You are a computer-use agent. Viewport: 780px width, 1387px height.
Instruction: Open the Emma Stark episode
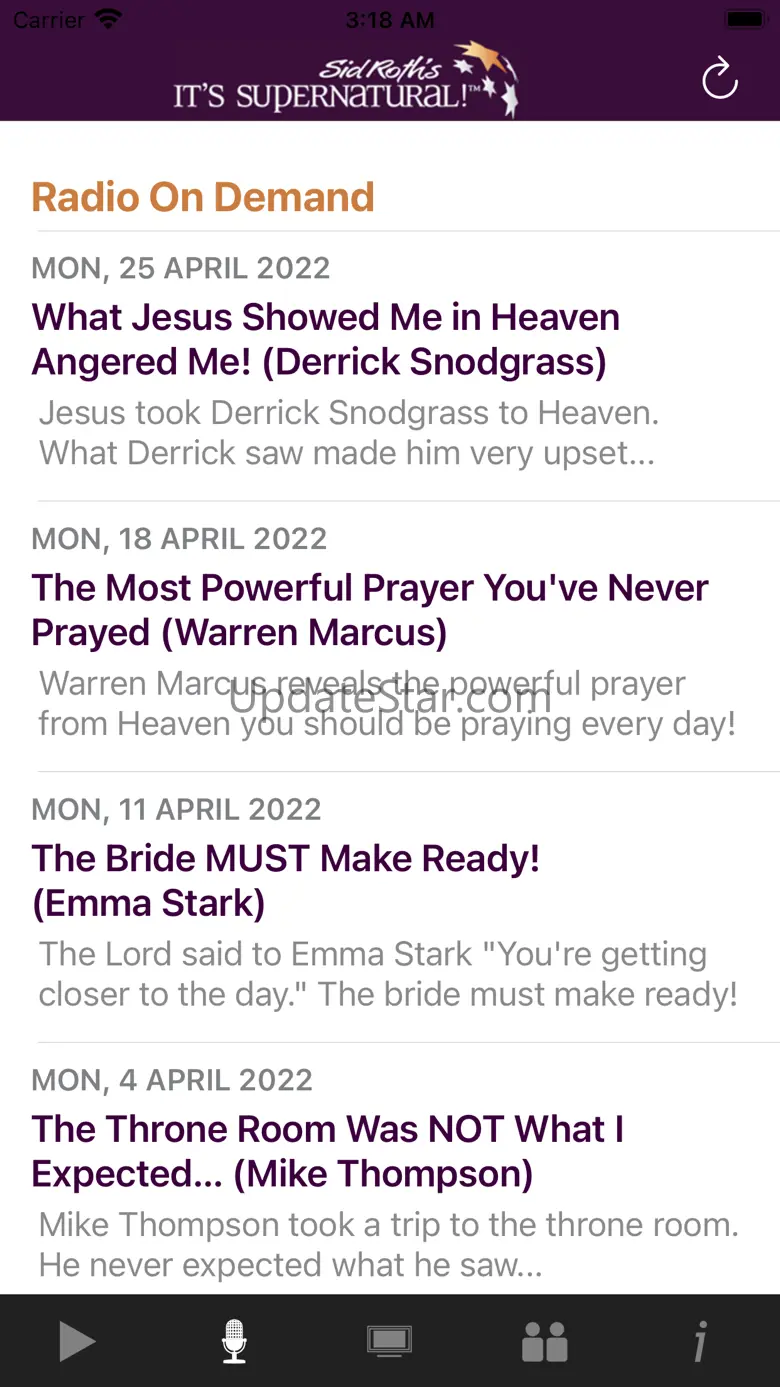[x=286, y=880]
